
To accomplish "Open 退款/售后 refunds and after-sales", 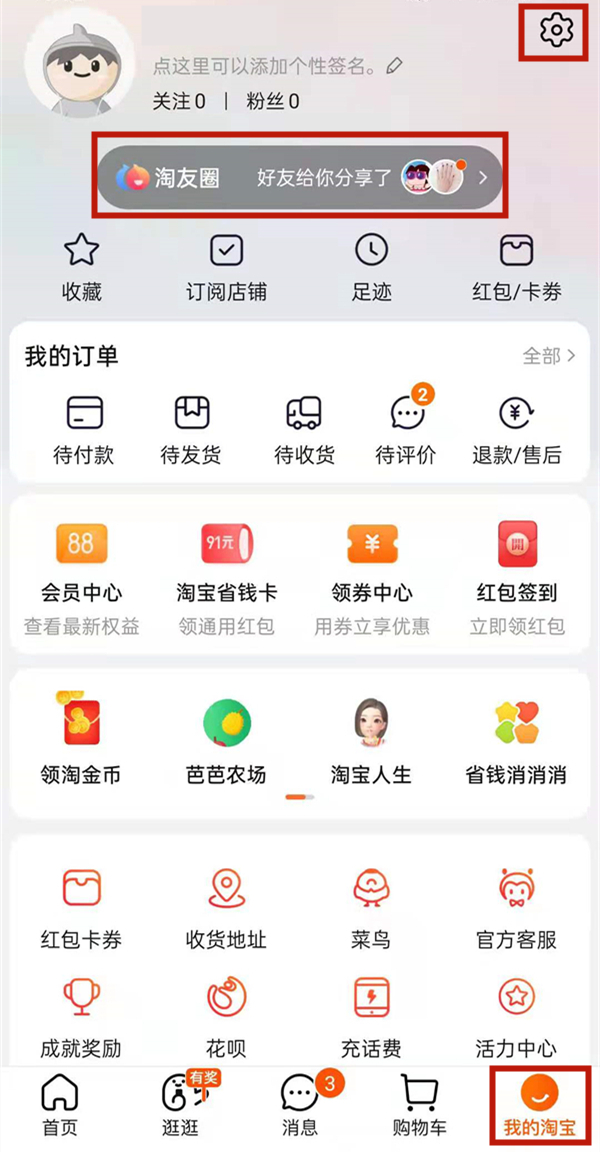I will pyautogui.click(x=517, y=430).
